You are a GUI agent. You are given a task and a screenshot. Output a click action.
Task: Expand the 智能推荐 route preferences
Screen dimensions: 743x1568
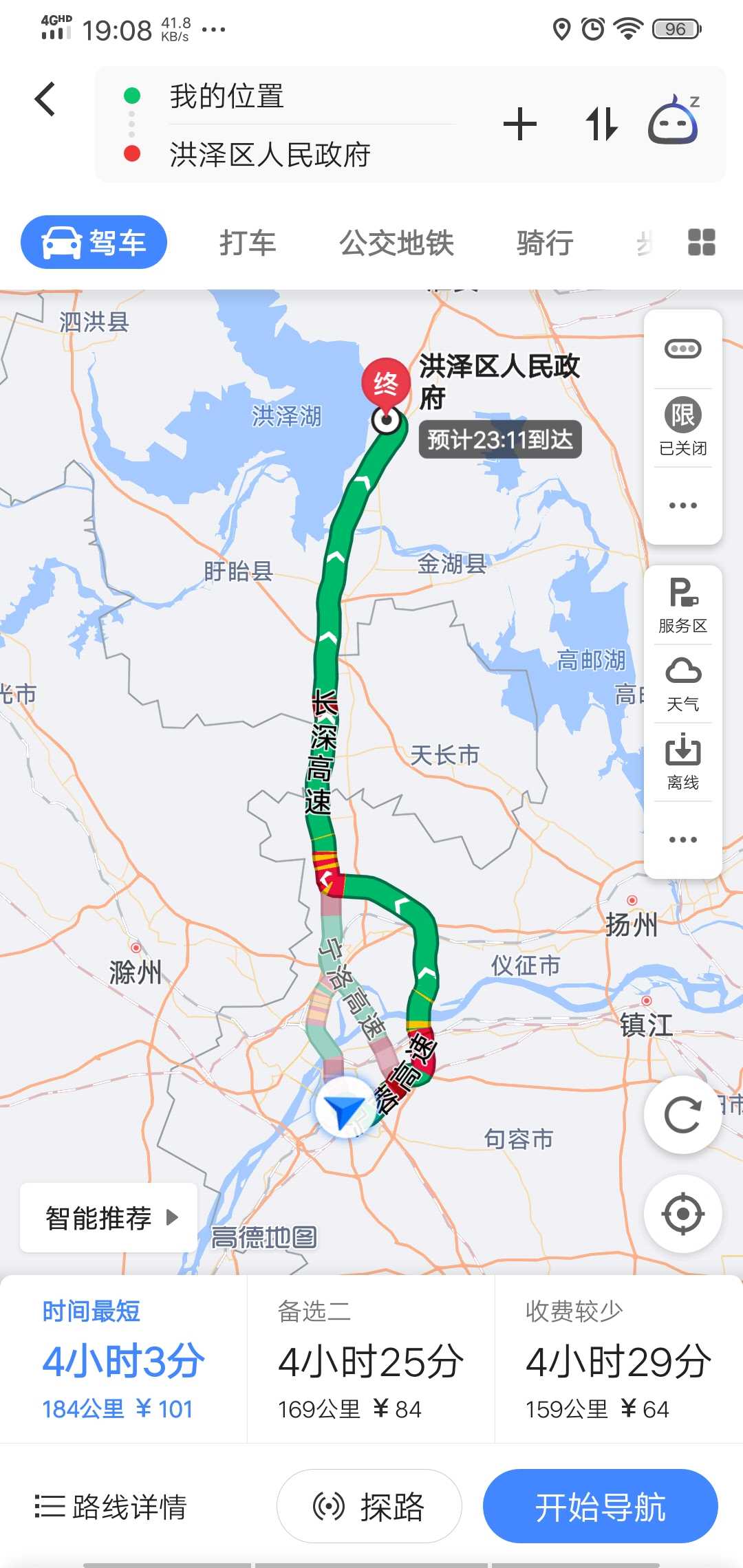point(109,1218)
